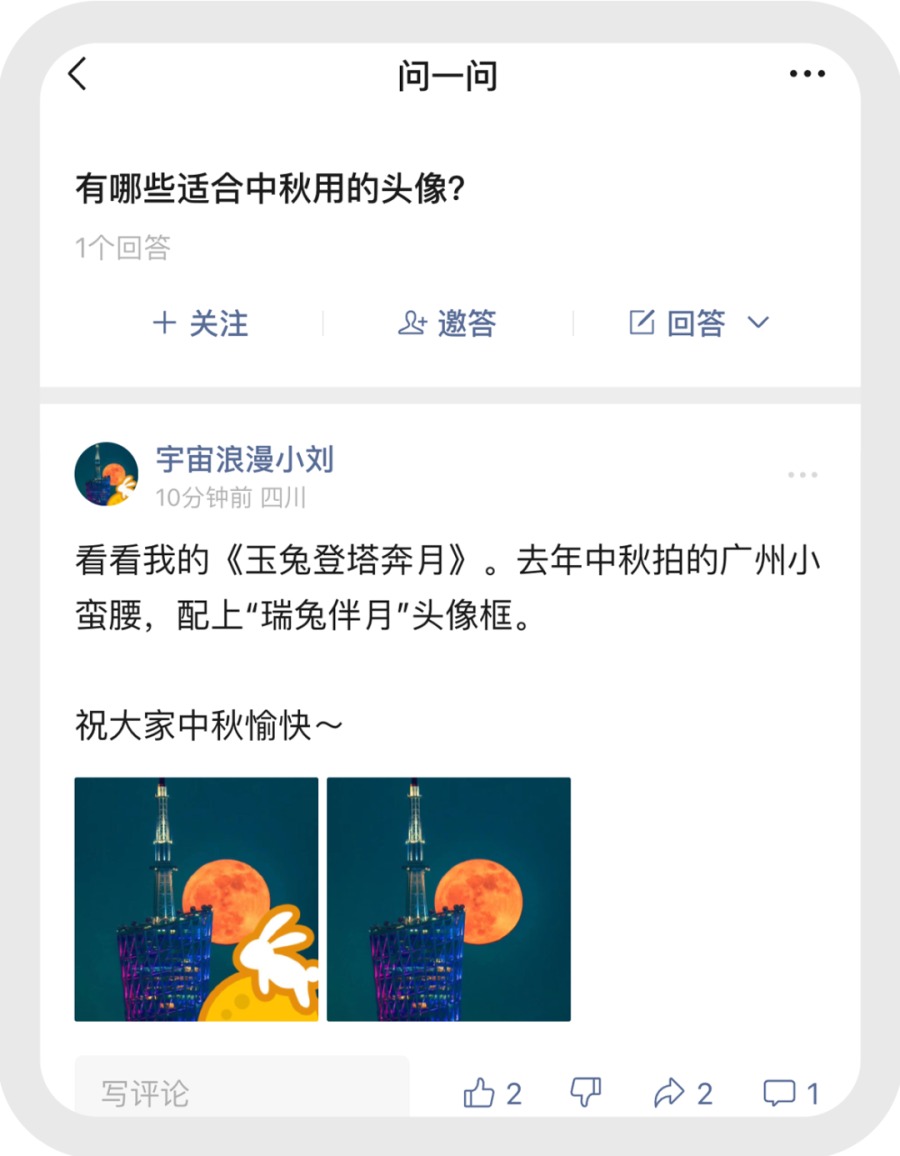View the username 宇宙浪漫小刘
Viewport: 900px width, 1156px height.
pyautogui.click(x=244, y=459)
